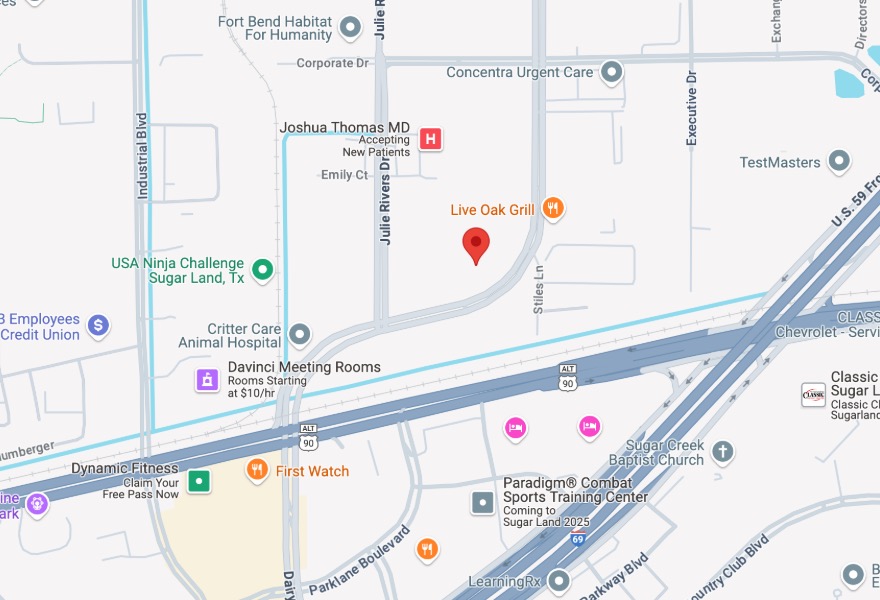
Task: Open the Concentra Urgent Care place marker
Action: coord(611,72)
